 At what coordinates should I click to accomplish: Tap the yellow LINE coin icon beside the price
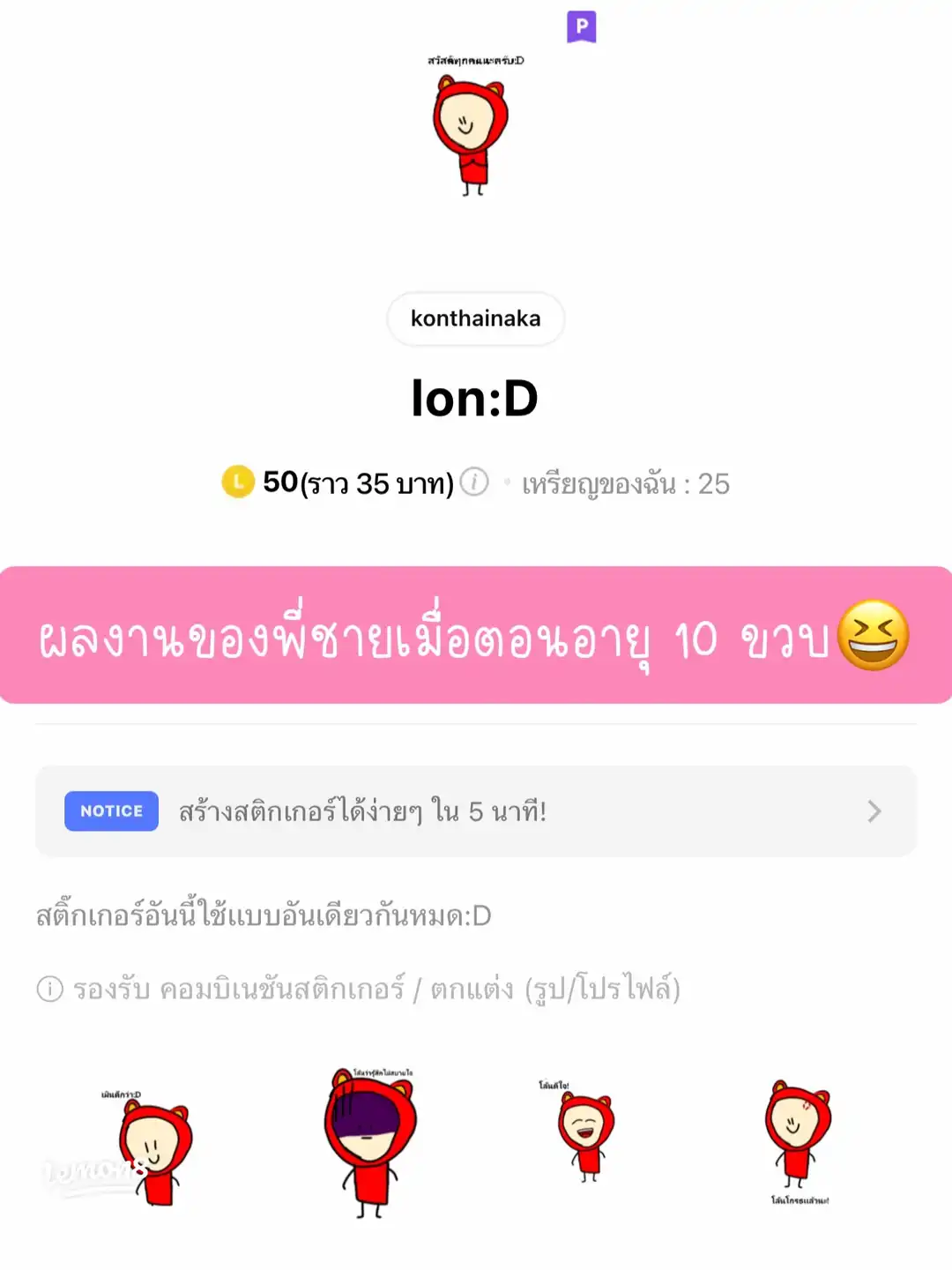pos(238,482)
